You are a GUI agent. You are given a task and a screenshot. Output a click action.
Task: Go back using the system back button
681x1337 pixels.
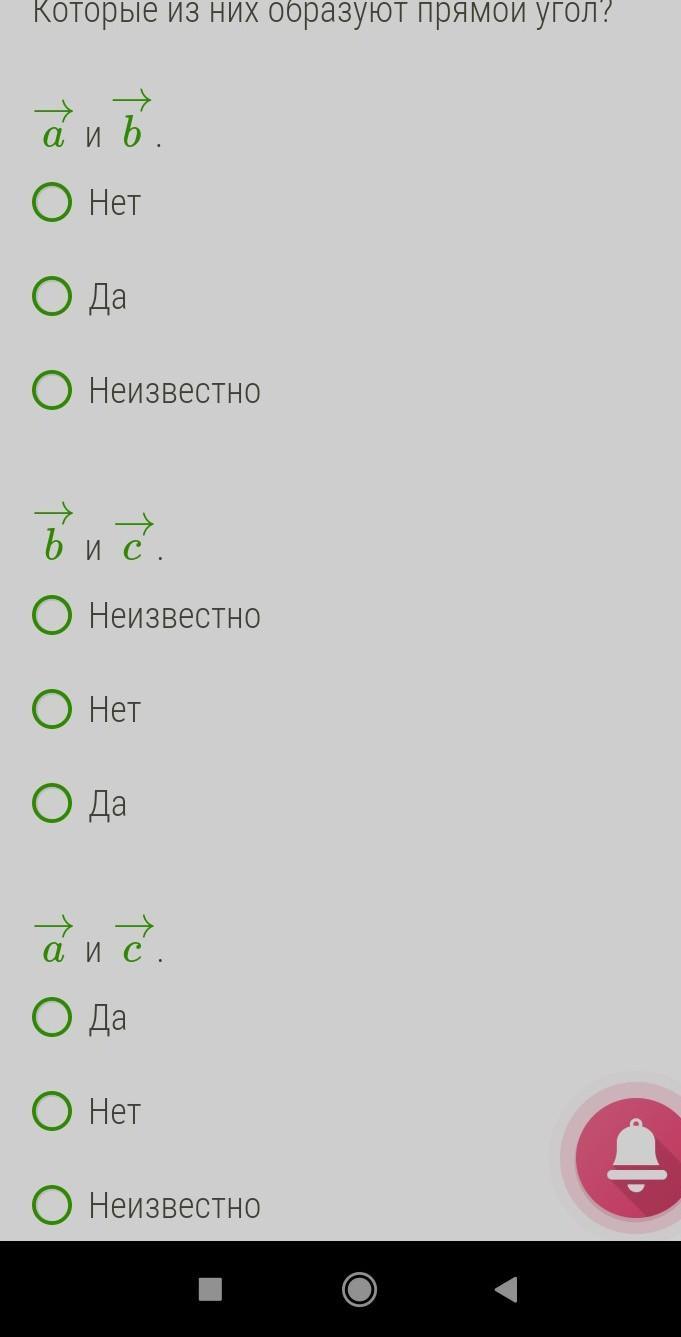click(x=506, y=1289)
